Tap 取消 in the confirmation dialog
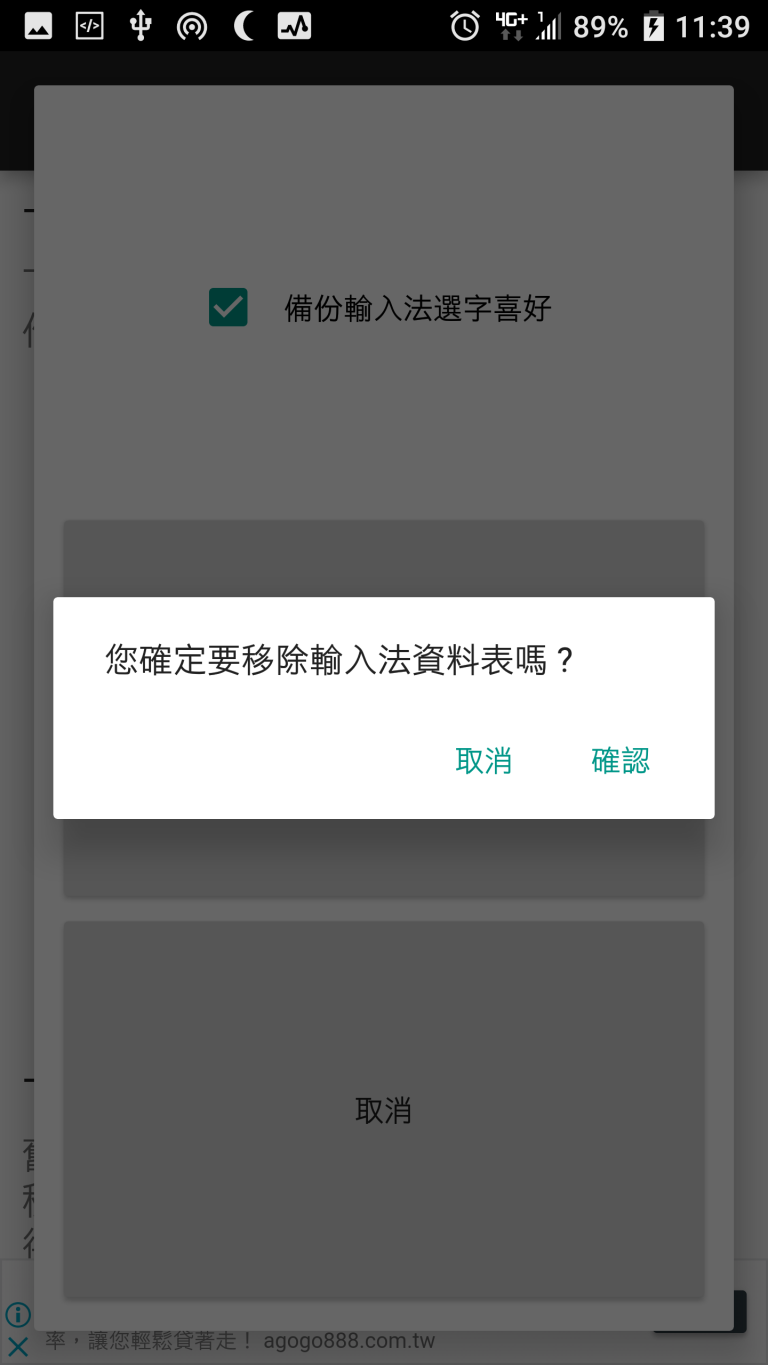The height and width of the screenshot is (1365, 768). 484,761
